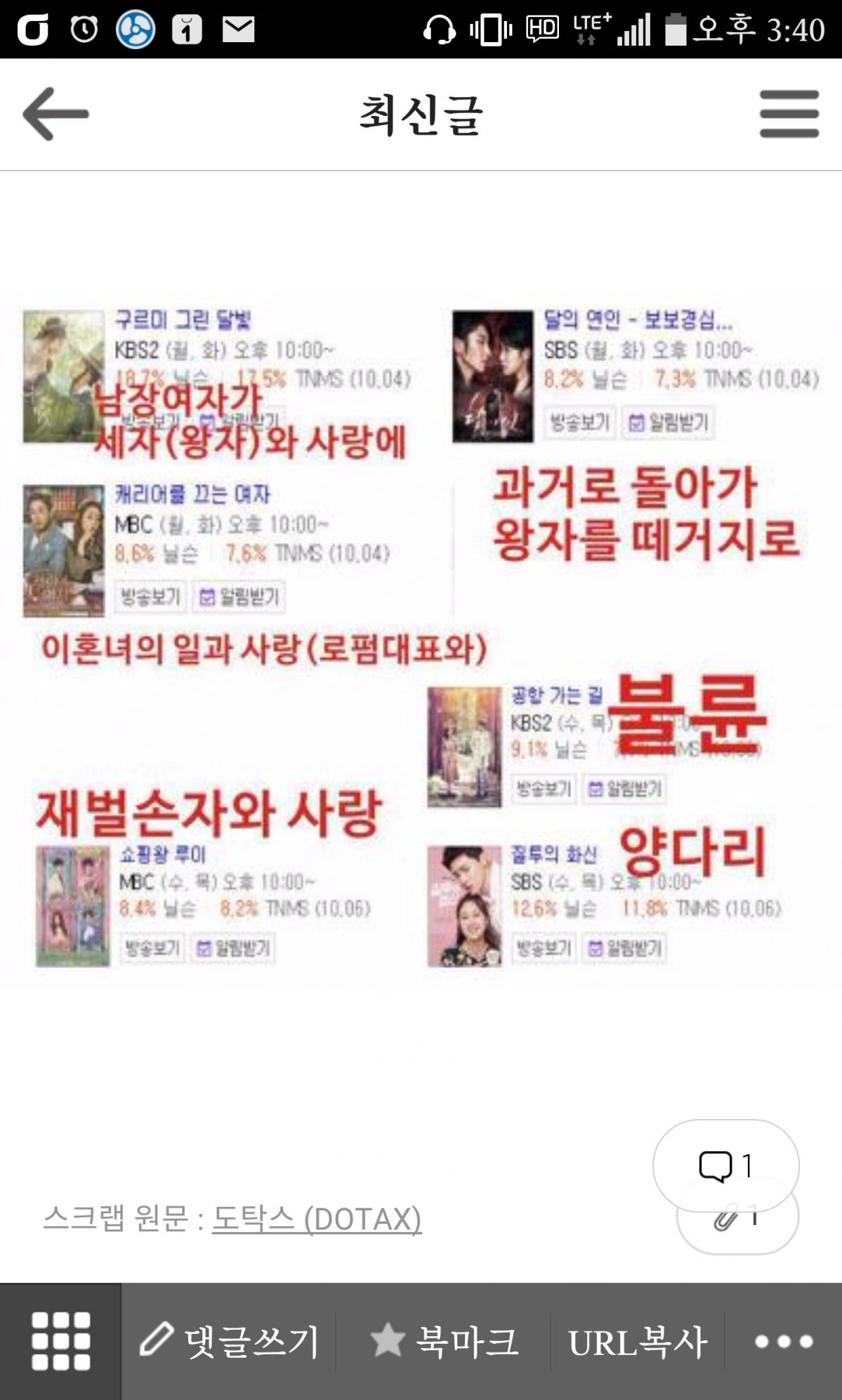This screenshot has height=1400, width=842.
Task: Bookmark this post with 북마크
Action: click(x=444, y=1341)
